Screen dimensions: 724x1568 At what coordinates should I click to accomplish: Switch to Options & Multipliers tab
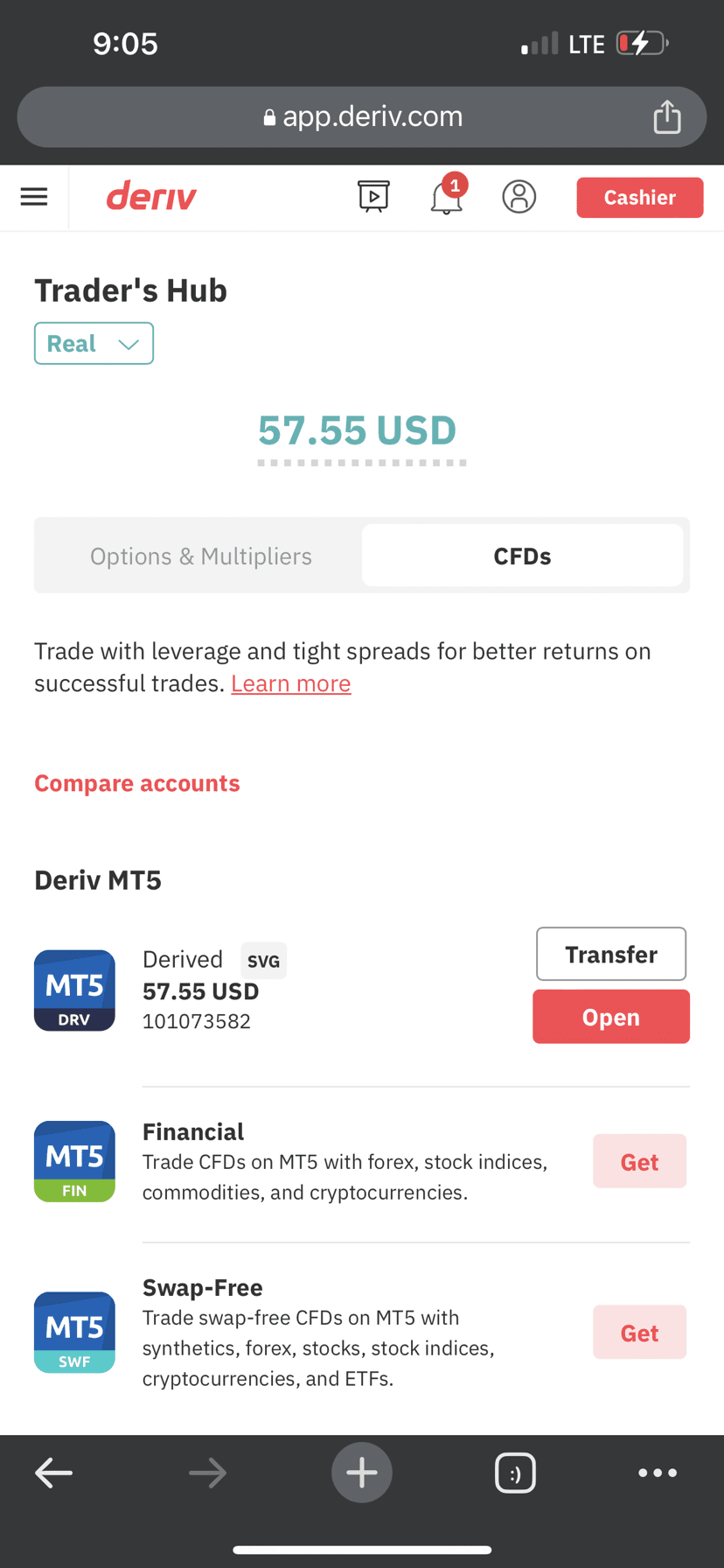tap(201, 556)
